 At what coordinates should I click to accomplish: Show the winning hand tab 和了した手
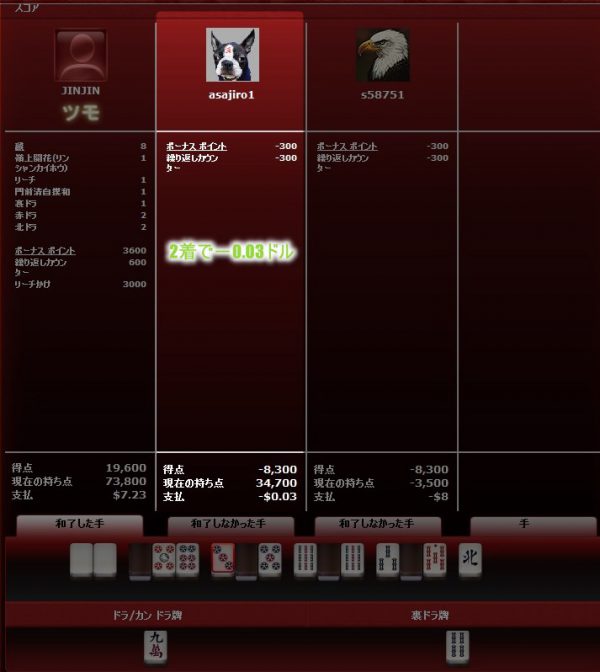(80, 524)
